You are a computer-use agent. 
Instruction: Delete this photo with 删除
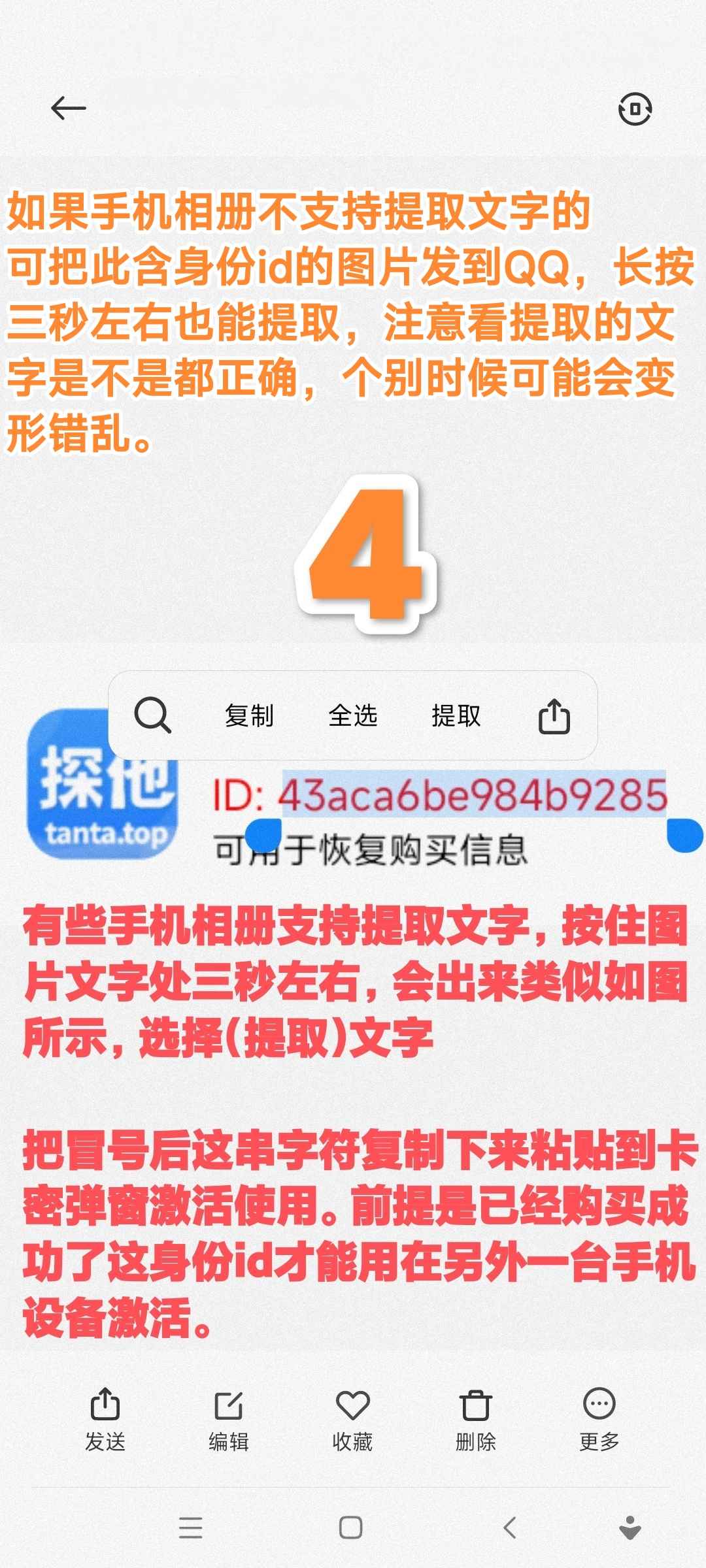pyautogui.click(x=475, y=1418)
